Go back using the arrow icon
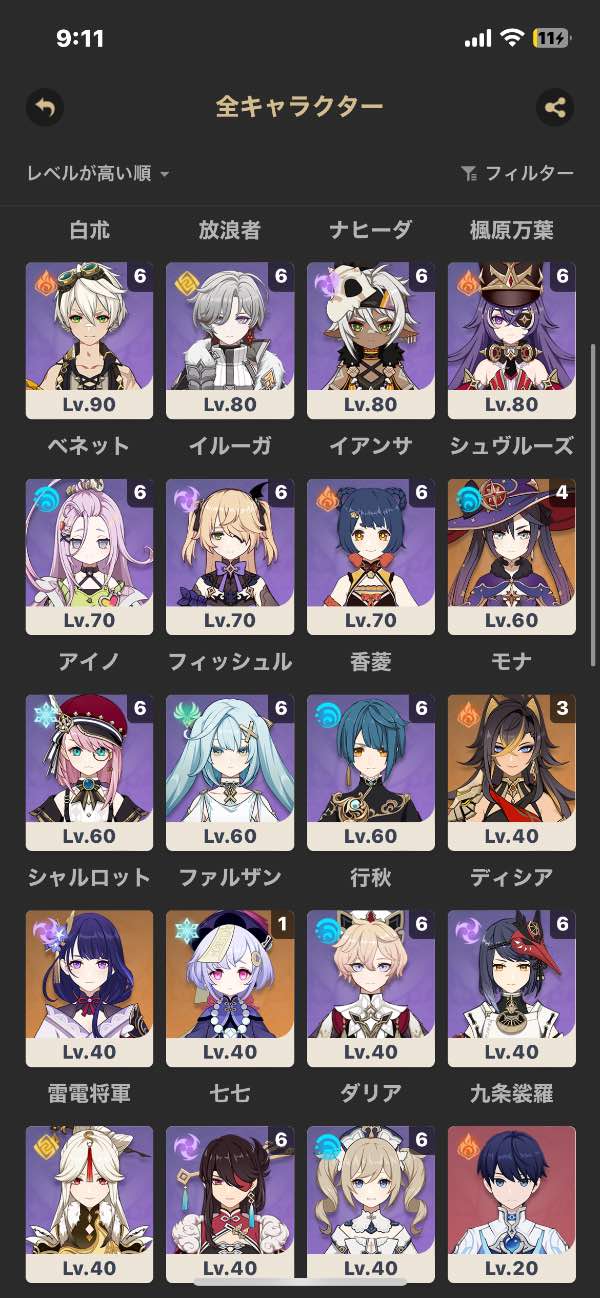 tap(45, 107)
